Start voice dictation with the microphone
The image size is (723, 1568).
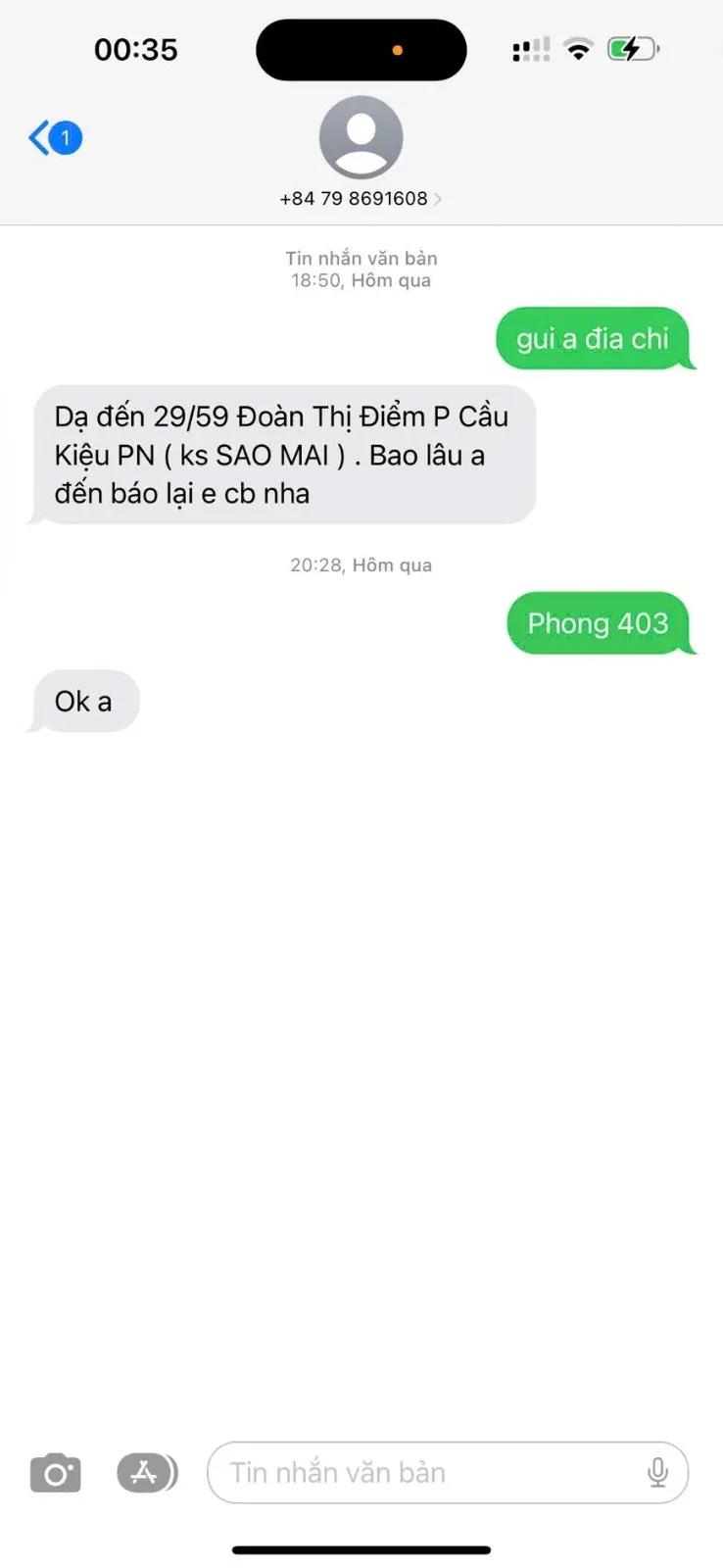tap(657, 1472)
